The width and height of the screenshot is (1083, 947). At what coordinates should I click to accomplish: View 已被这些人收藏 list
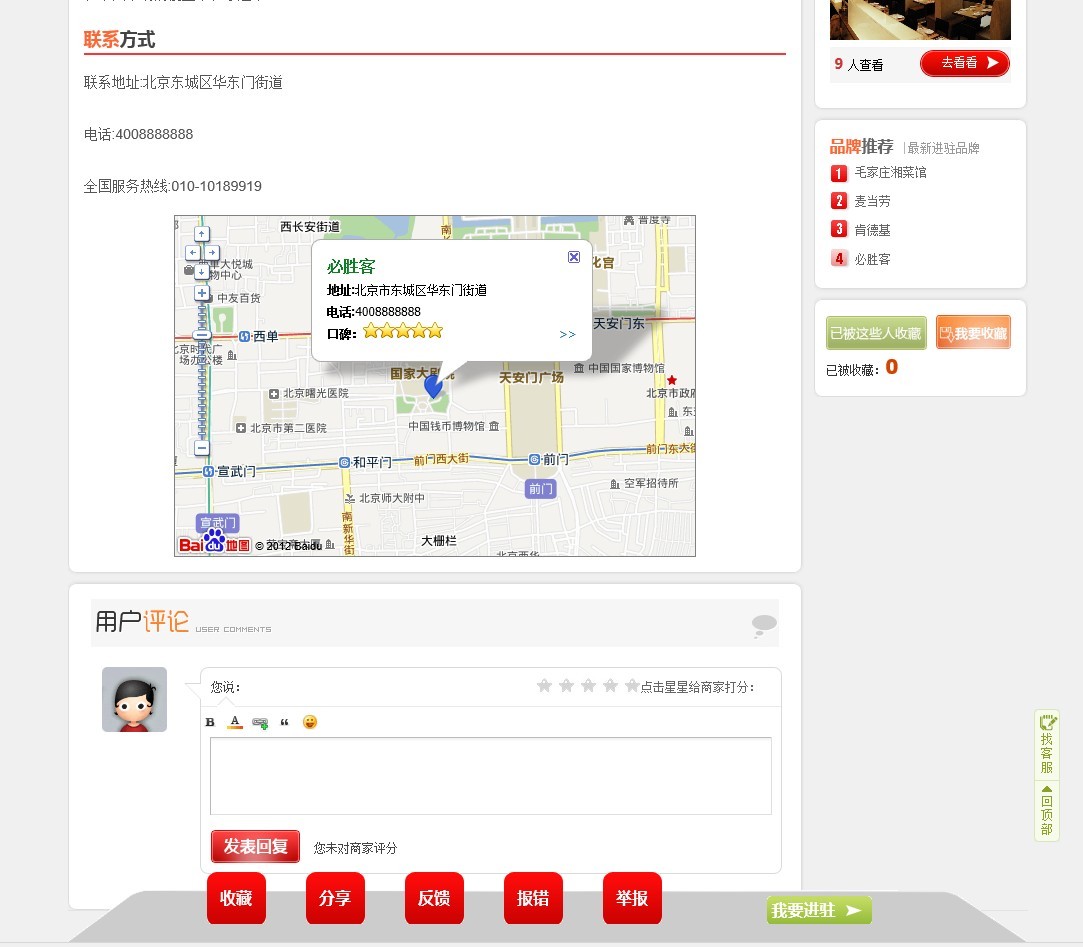876,333
